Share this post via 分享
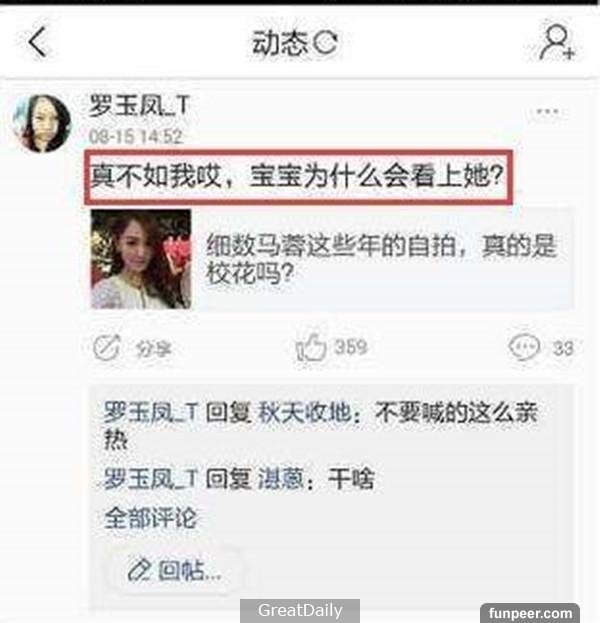This screenshot has width=600, height=623. click(x=132, y=348)
